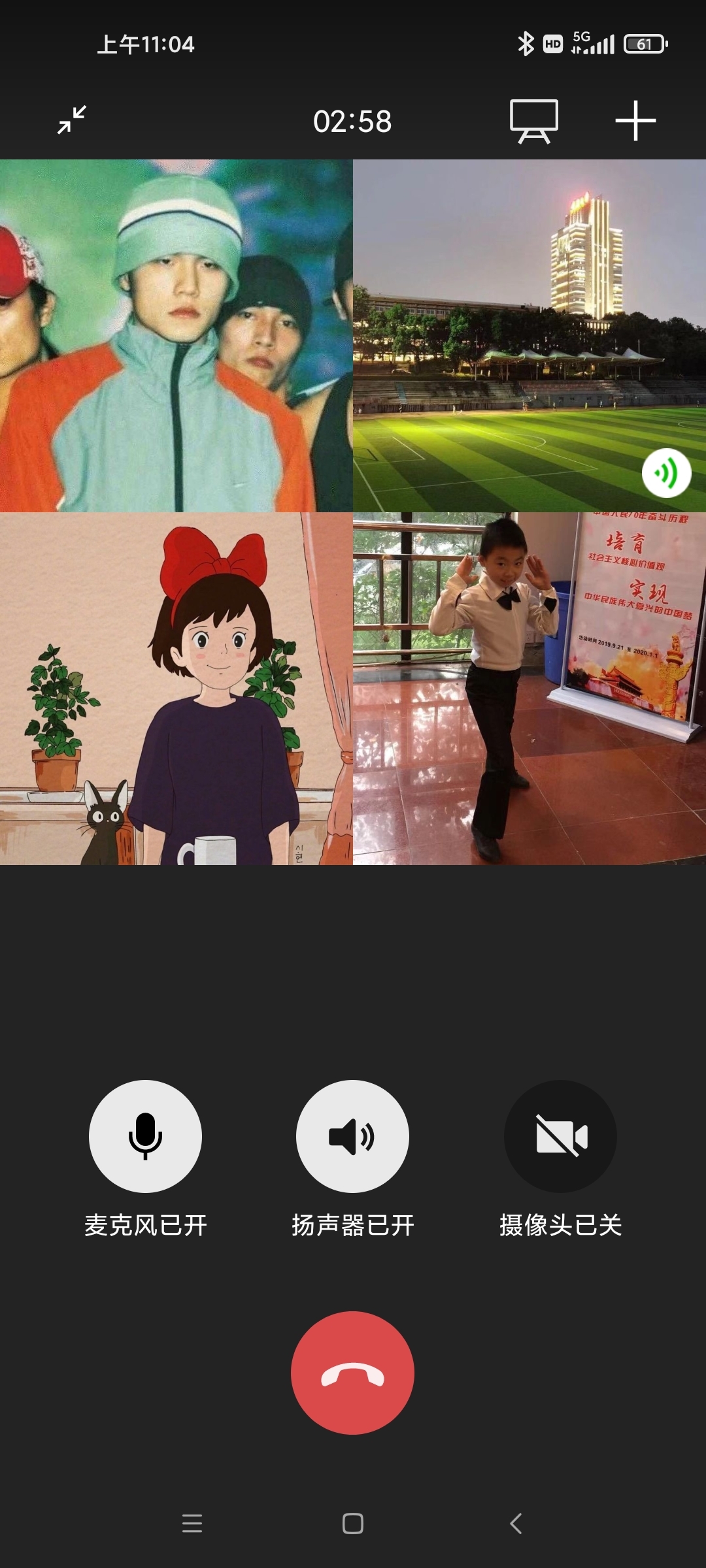Hang up the call with the red button
Screen dimensions: 706x1568
pos(352,1373)
